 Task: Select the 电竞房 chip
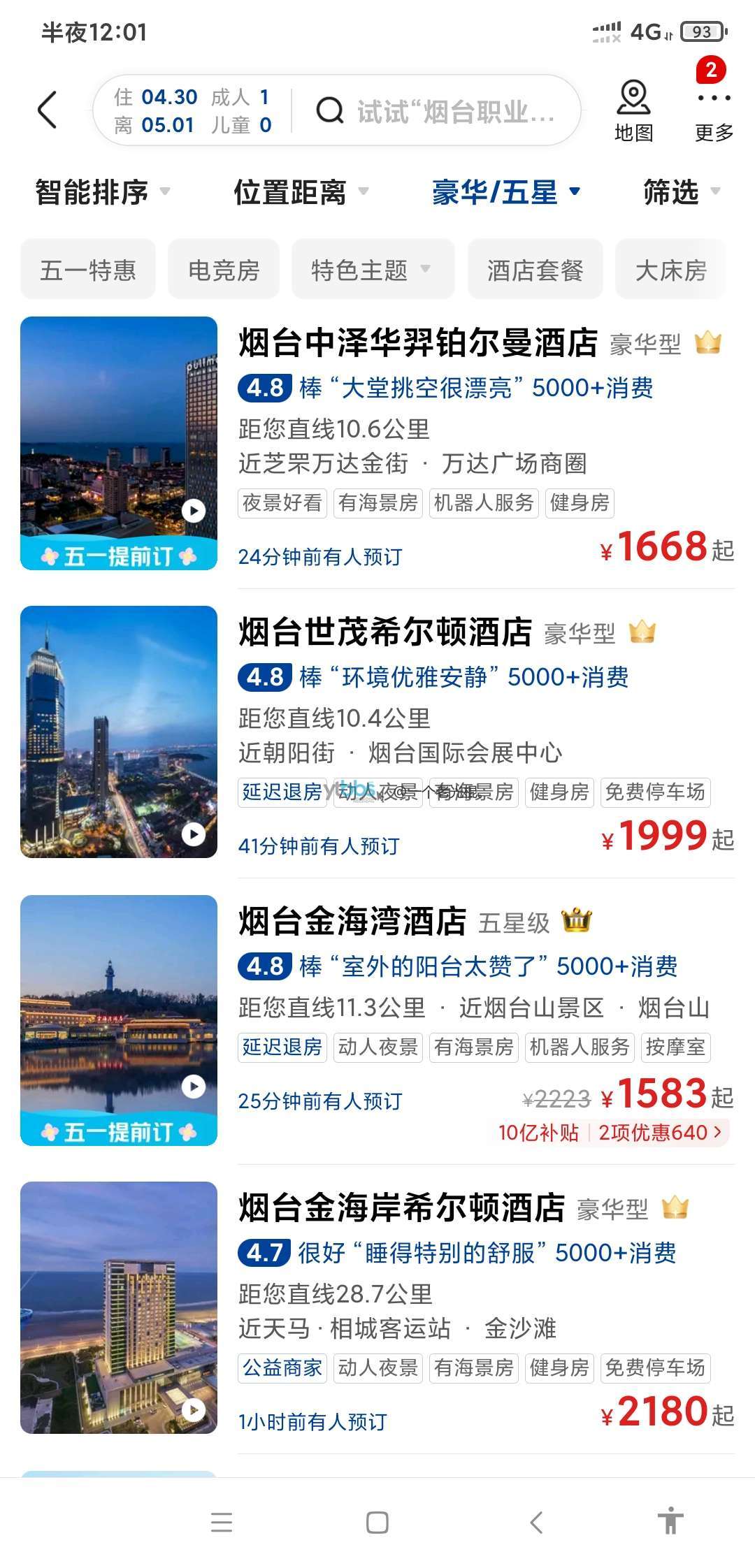point(224,270)
